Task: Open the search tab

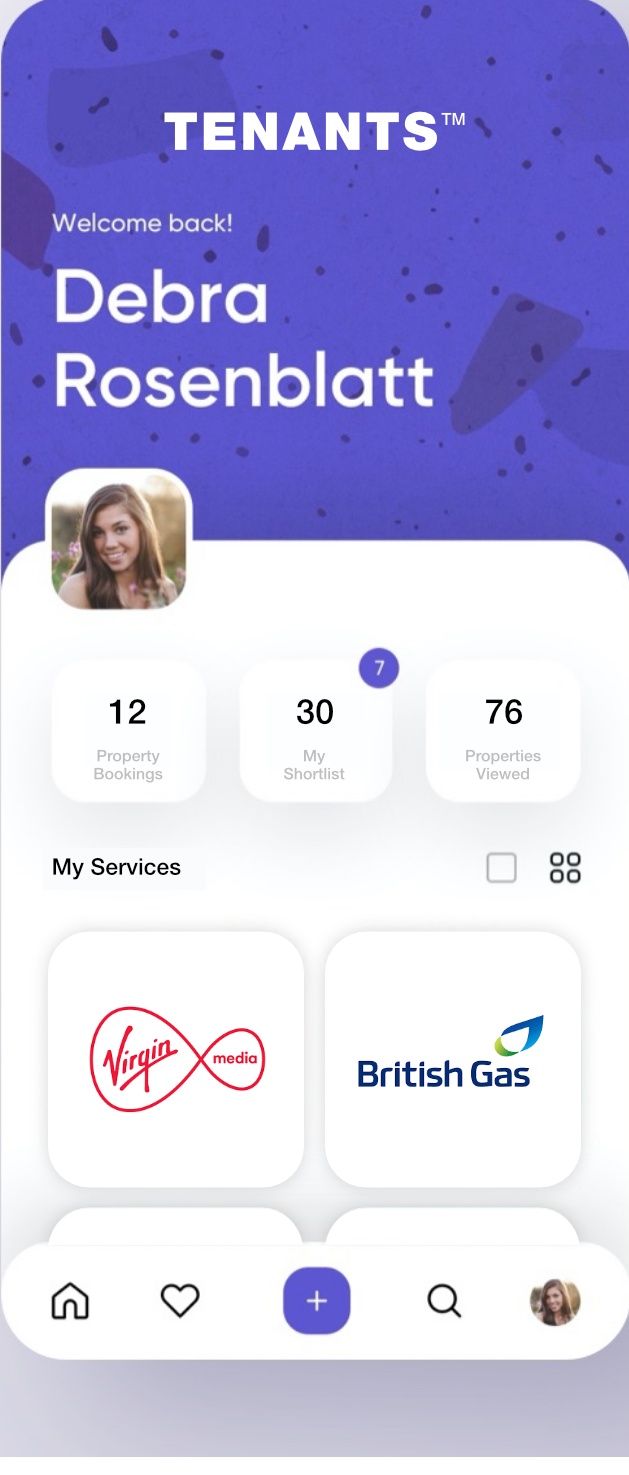Action: (x=444, y=1301)
